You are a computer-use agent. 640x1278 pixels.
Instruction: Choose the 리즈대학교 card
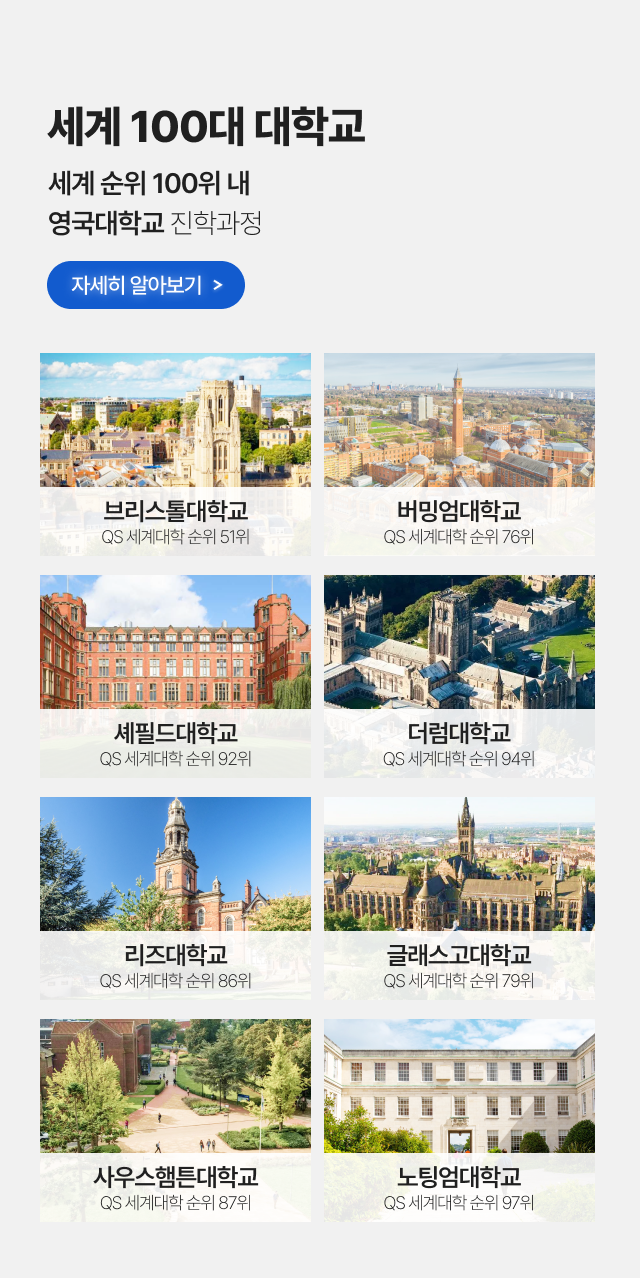tap(175, 898)
